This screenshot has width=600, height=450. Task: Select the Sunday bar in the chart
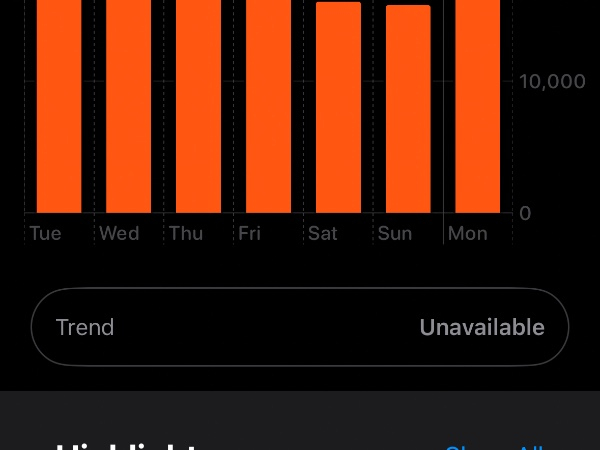coord(408,110)
